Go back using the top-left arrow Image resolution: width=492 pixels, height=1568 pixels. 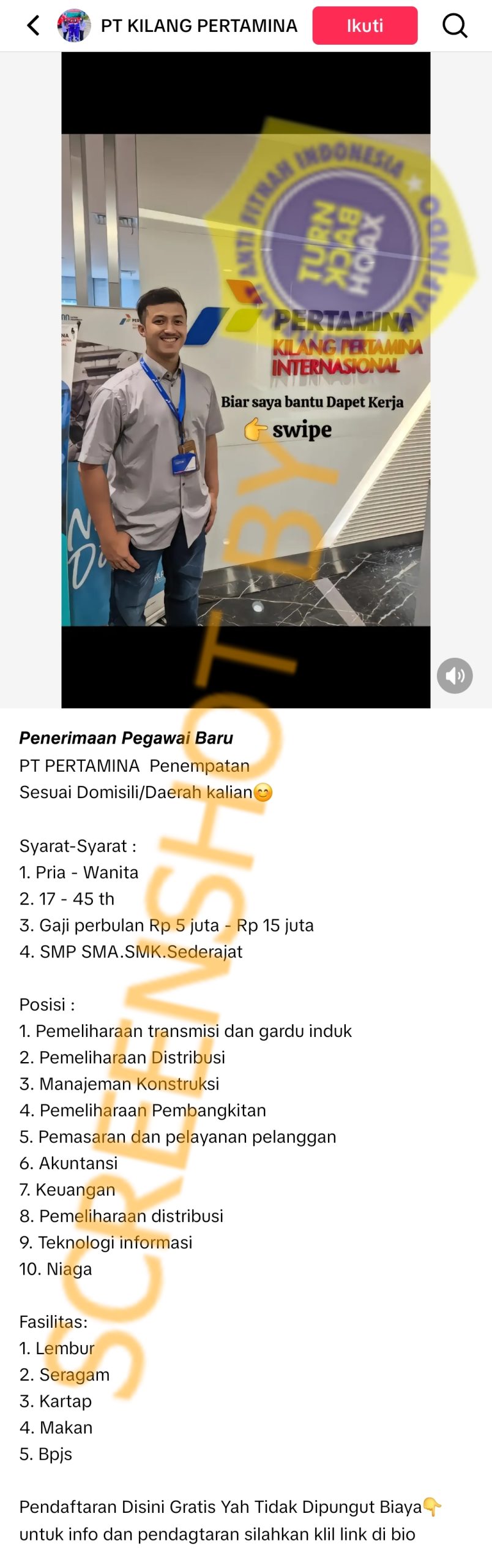coord(33,26)
